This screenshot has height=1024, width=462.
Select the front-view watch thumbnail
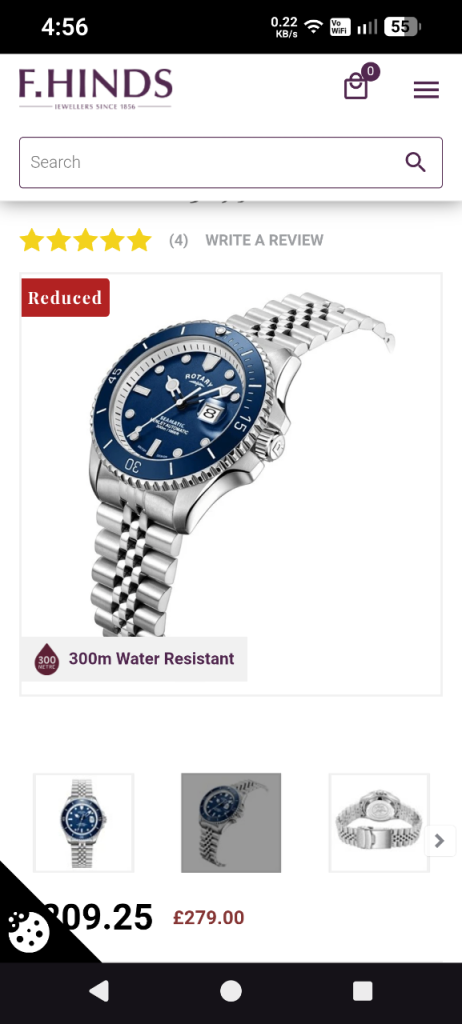coord(84,823)
